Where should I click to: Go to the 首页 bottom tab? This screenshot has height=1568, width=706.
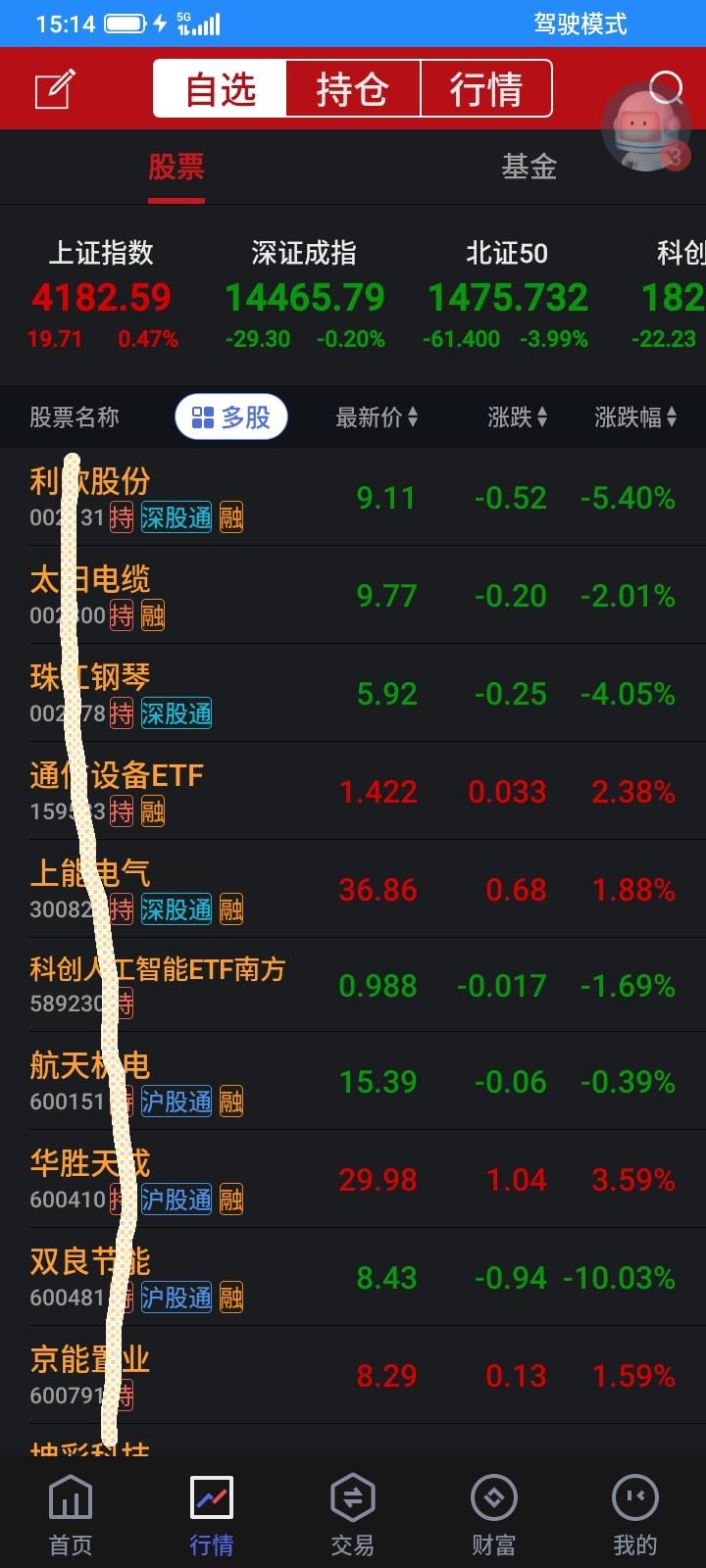click(x=71, y=1512)
